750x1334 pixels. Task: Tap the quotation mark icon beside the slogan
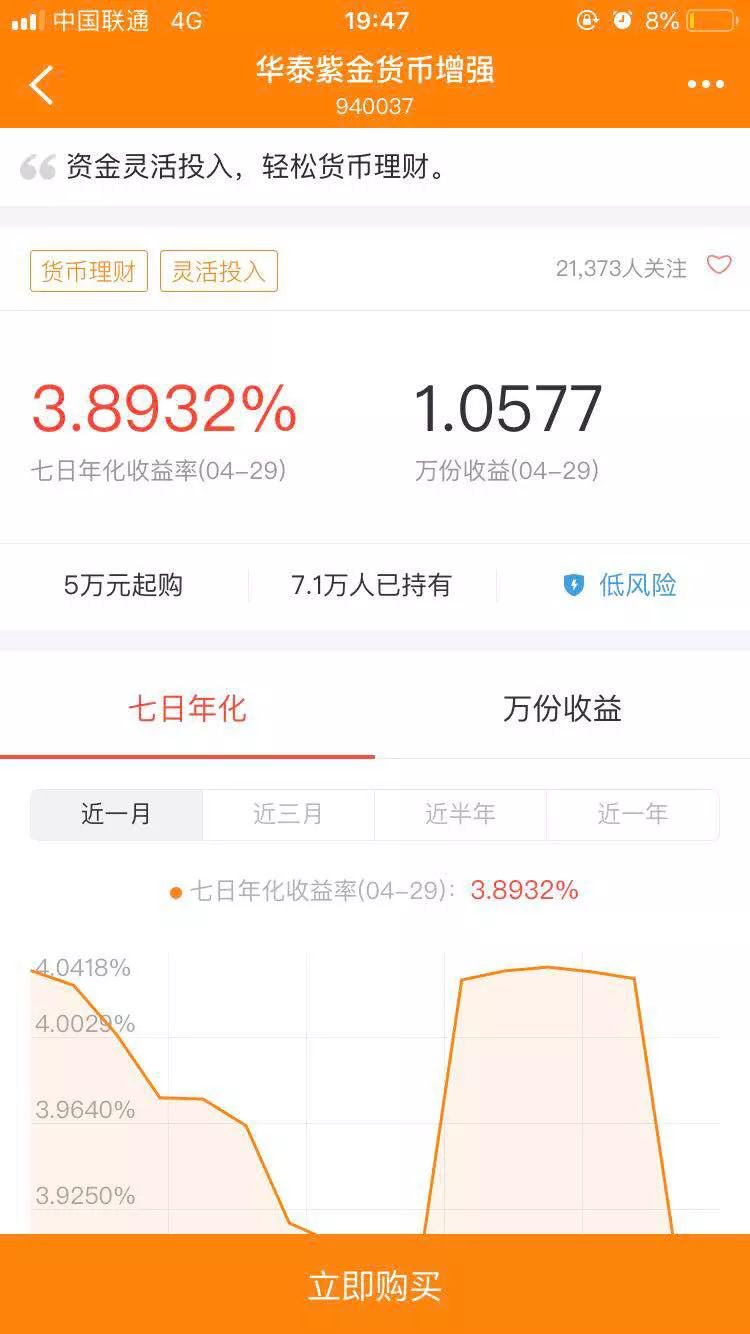coord(38,165)
